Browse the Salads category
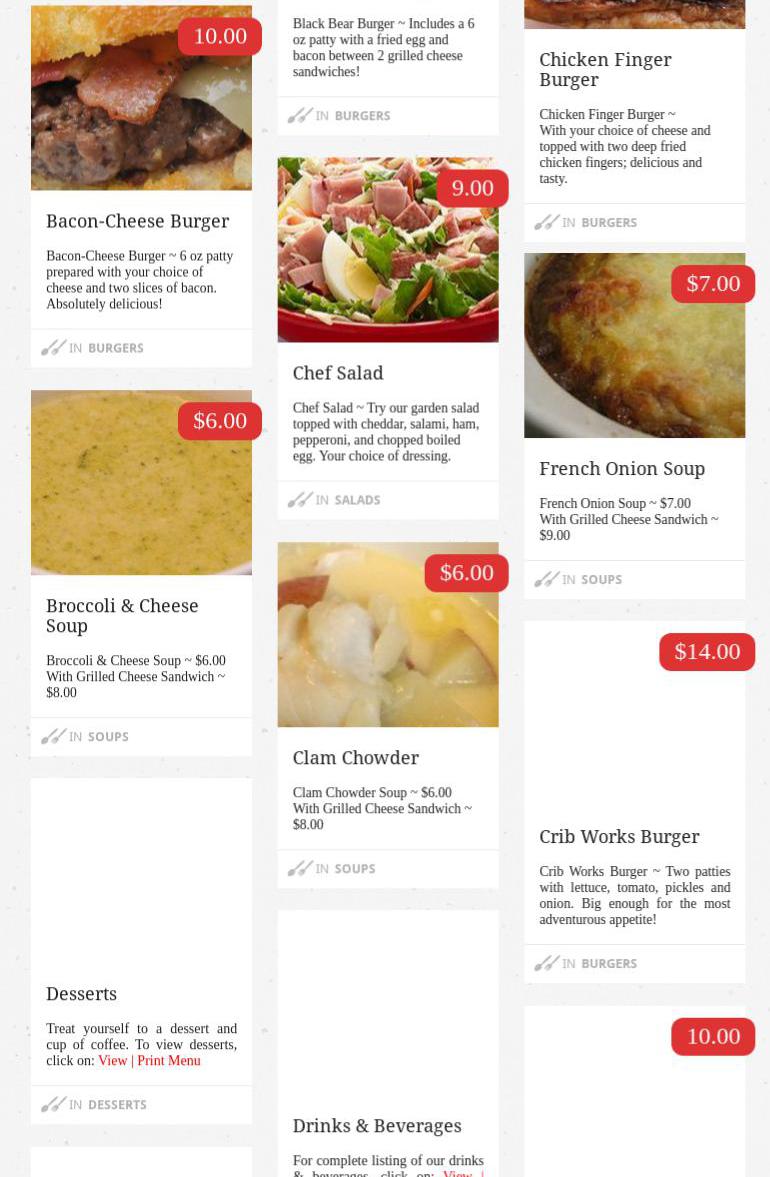Viewport: 770px width, 1177px height. [x=356, y=500]
